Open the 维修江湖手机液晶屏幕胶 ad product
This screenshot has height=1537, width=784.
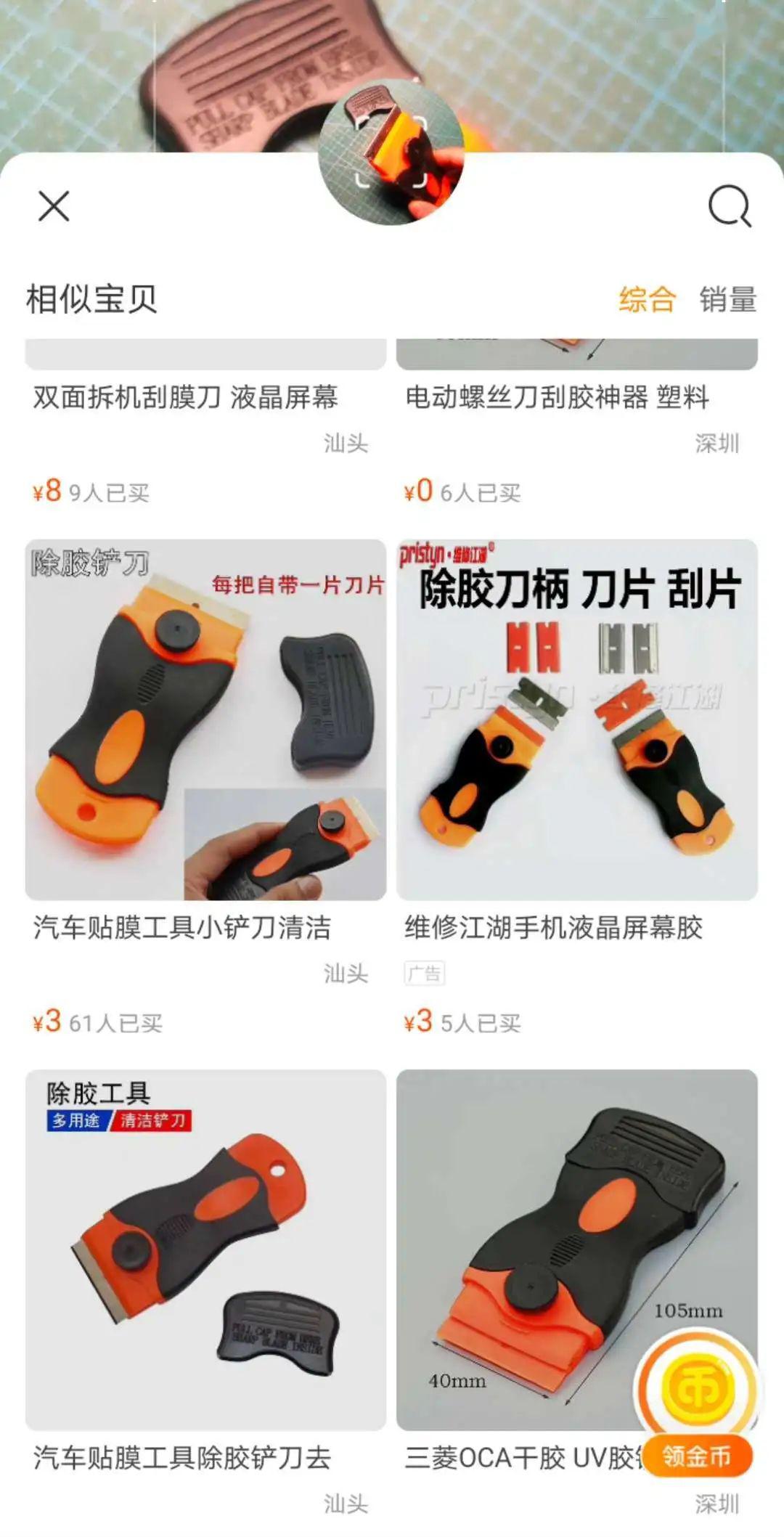577,788
